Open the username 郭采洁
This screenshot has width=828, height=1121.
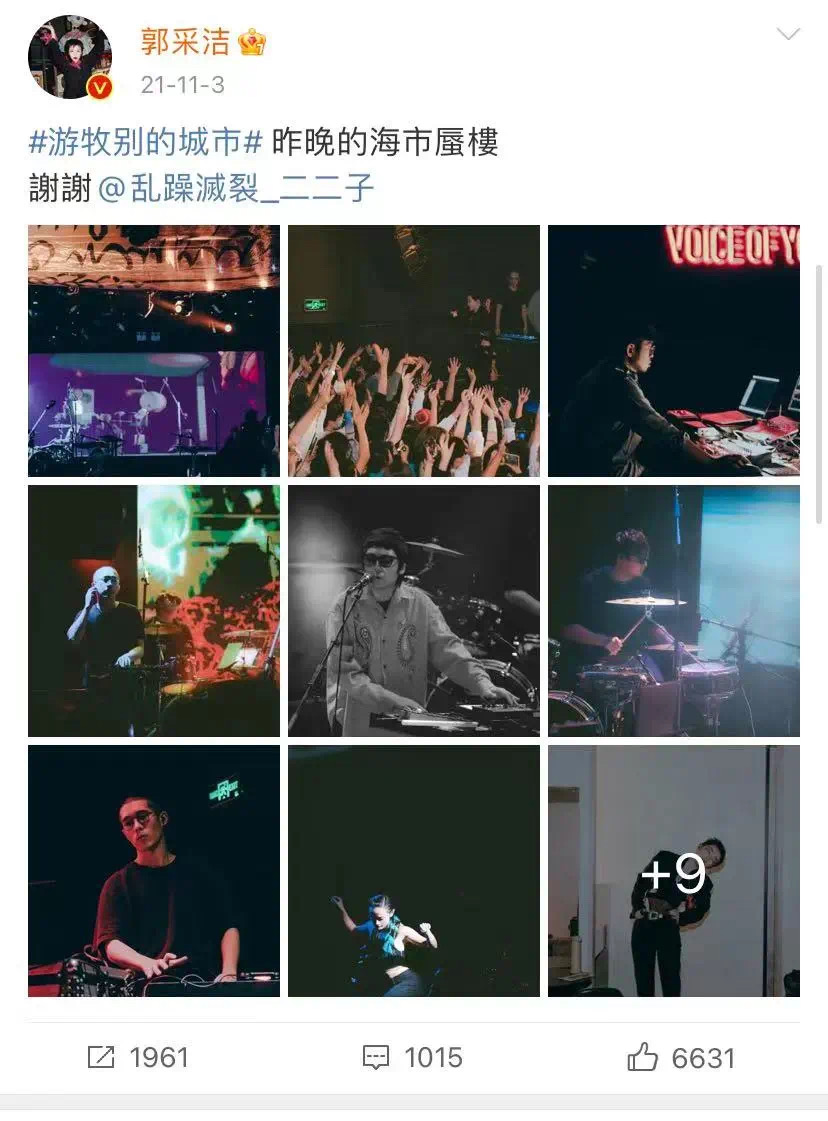pyautogui.click(x=185, y=41)
